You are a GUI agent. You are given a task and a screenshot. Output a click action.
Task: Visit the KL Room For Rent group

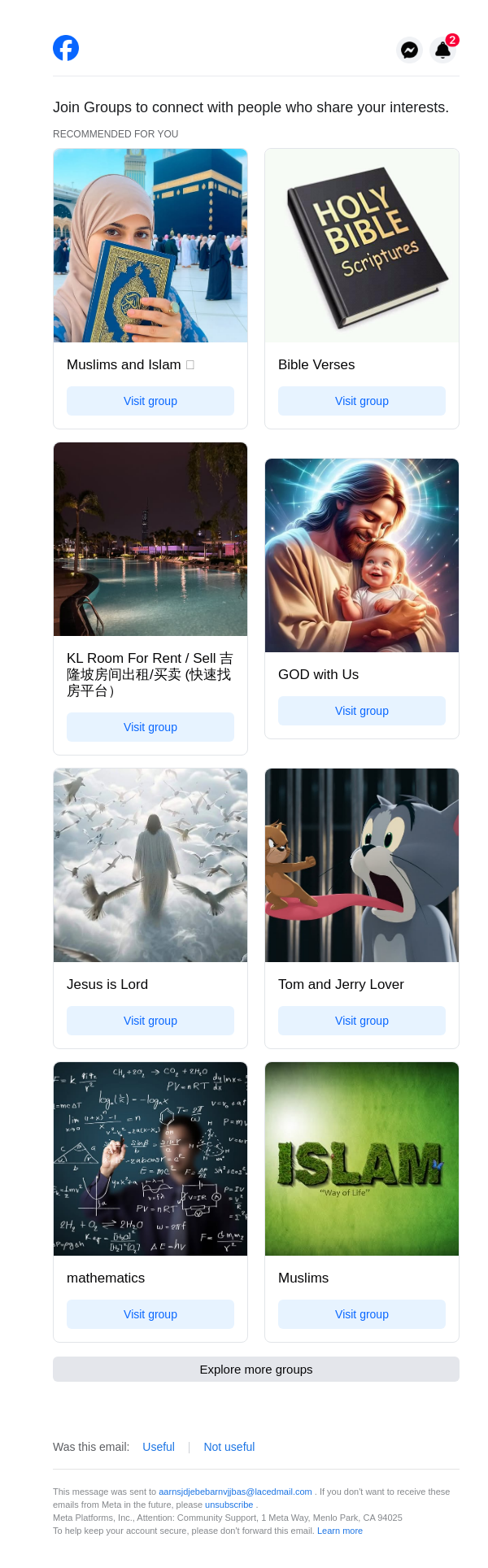pyautogui.click(x=150, y=727)
